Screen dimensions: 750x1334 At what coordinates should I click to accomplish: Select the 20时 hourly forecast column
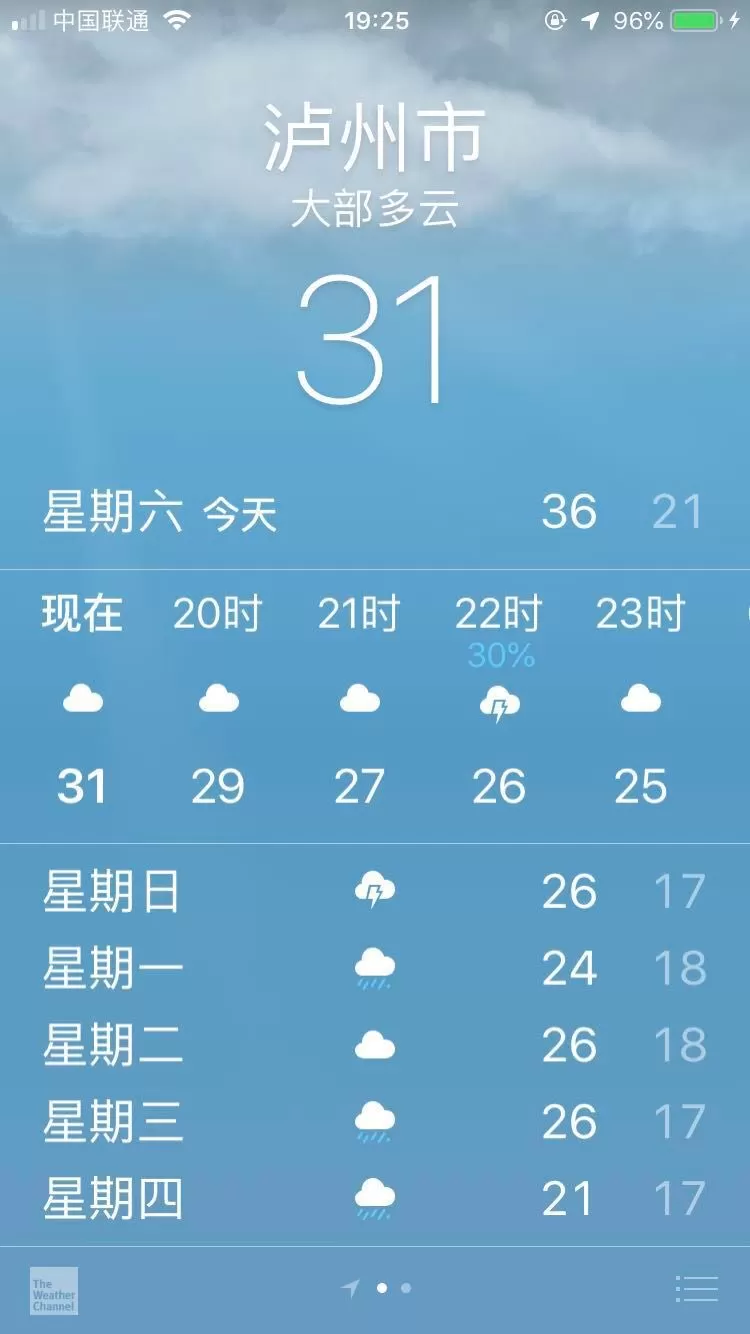click(x=218, y=700)
